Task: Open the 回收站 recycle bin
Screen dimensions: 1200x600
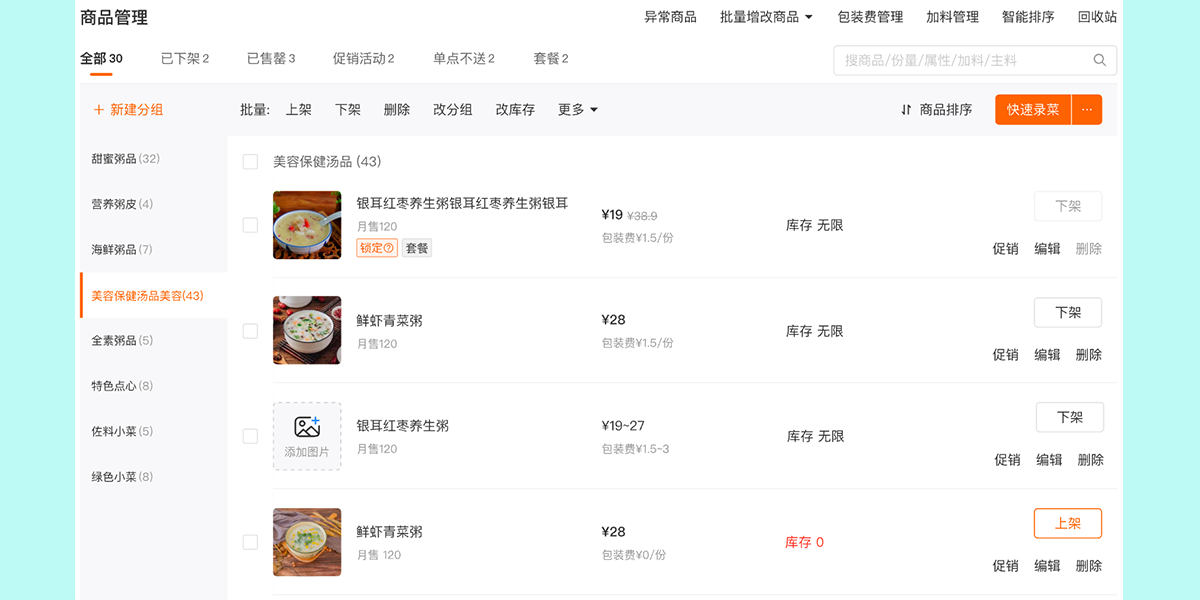Action: 1097,17
